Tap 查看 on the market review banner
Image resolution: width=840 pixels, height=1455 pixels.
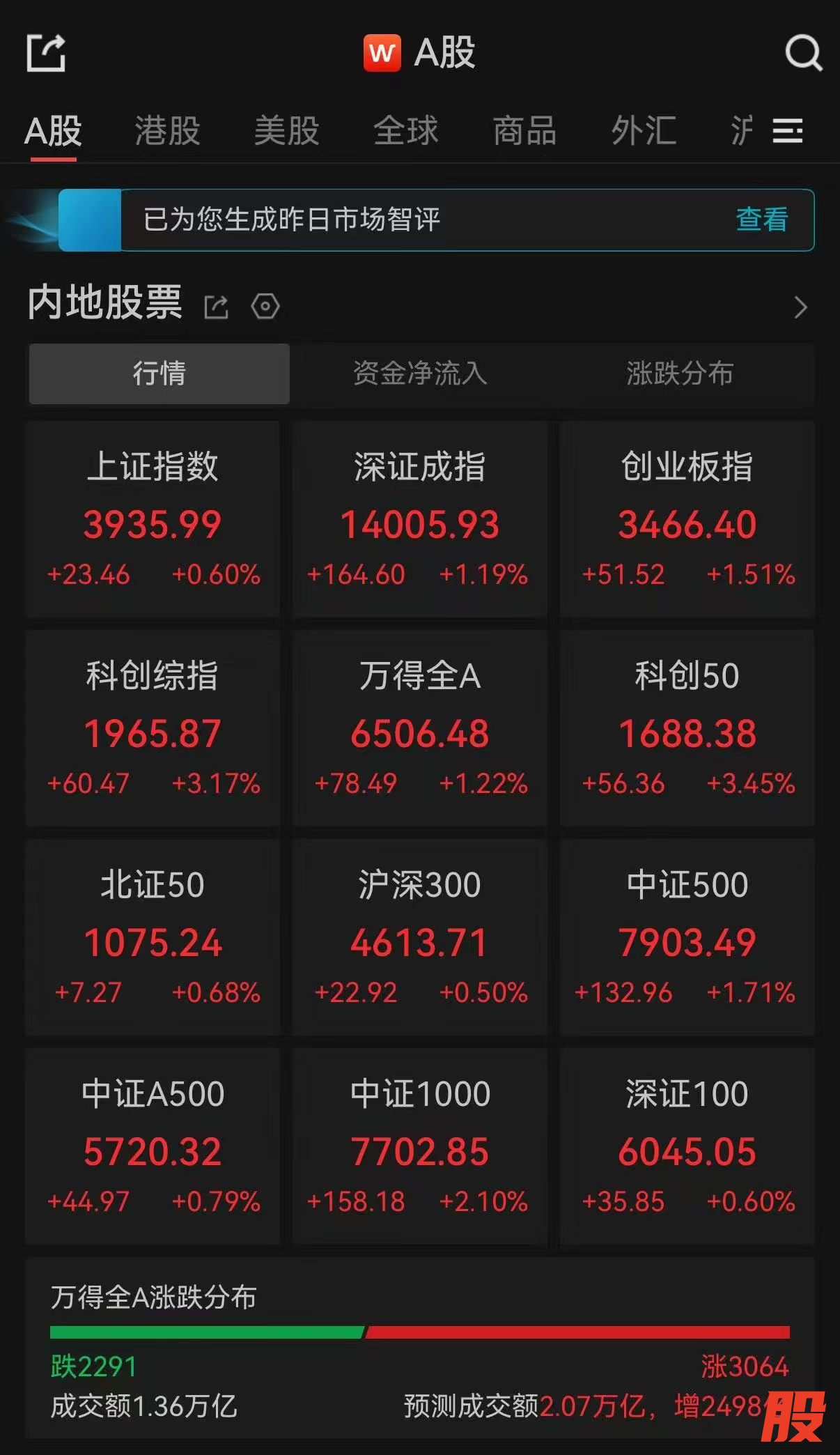click(x=762, y=220)
